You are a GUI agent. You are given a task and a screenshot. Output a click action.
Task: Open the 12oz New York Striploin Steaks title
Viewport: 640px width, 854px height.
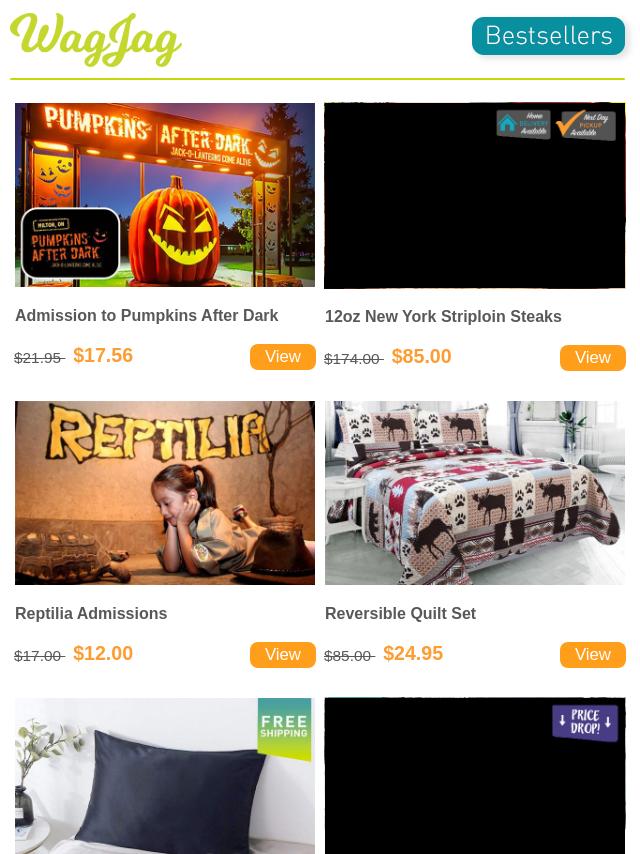coord(443,317)
